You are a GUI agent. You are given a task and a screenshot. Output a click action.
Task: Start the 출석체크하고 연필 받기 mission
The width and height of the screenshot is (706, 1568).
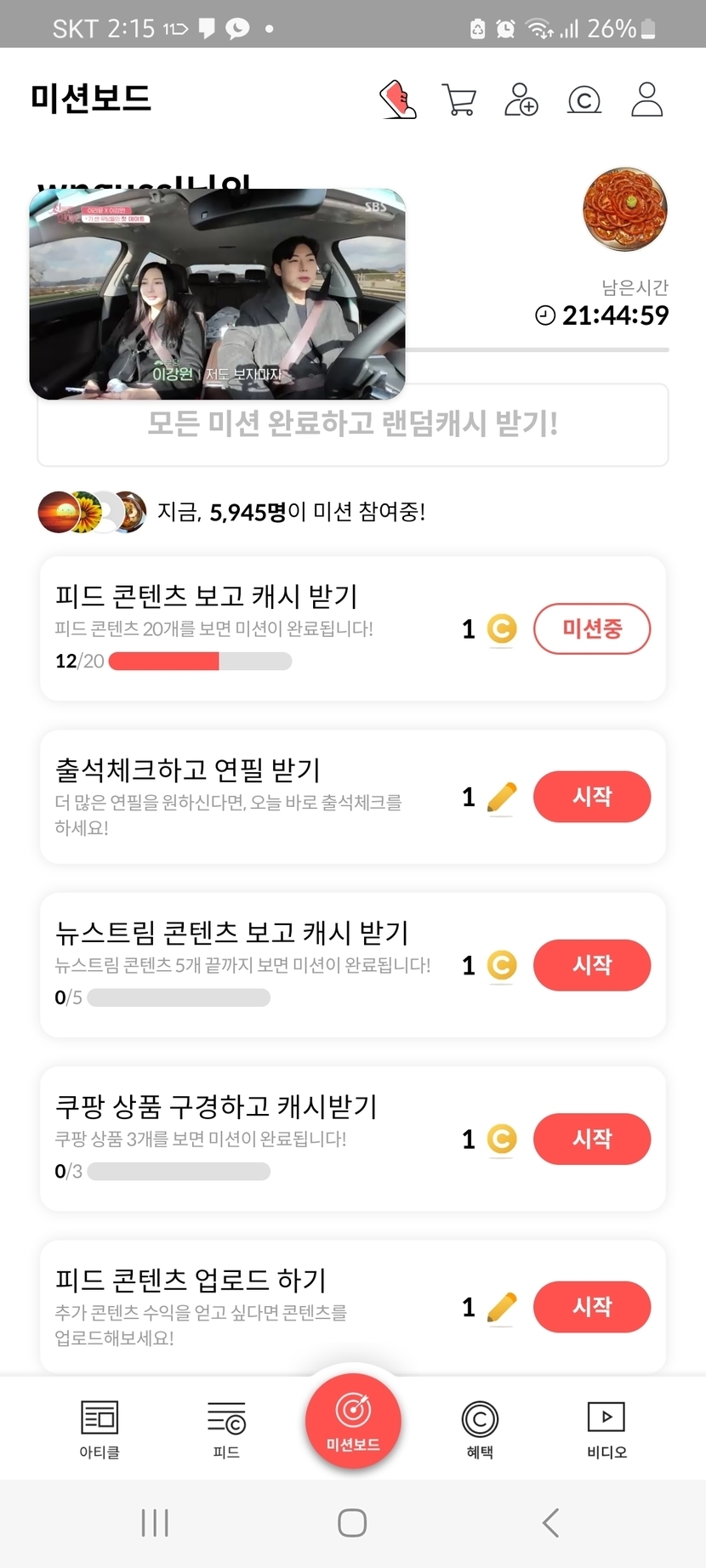(591, 797)
